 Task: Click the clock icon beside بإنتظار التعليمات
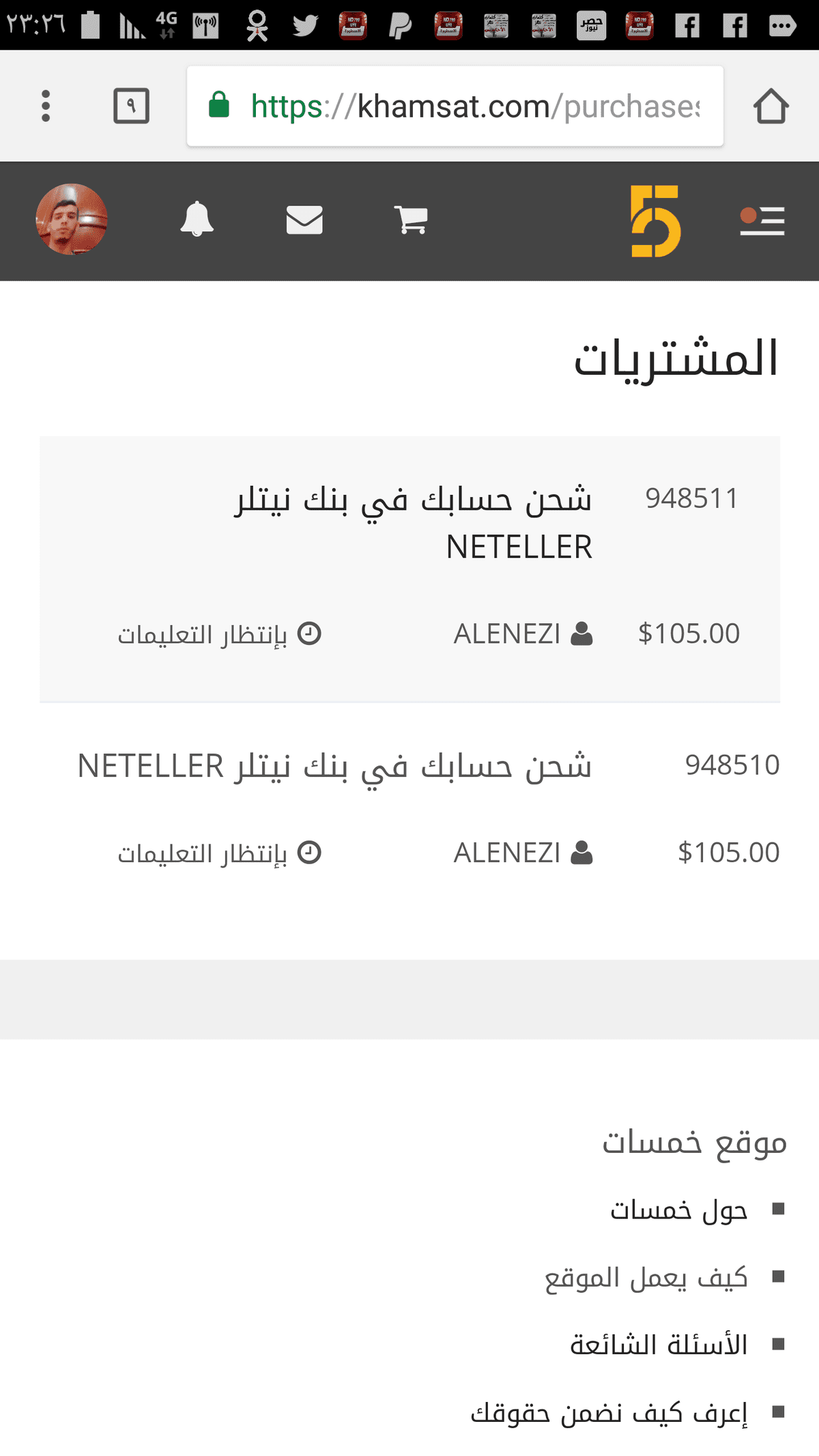pos(311,633)
